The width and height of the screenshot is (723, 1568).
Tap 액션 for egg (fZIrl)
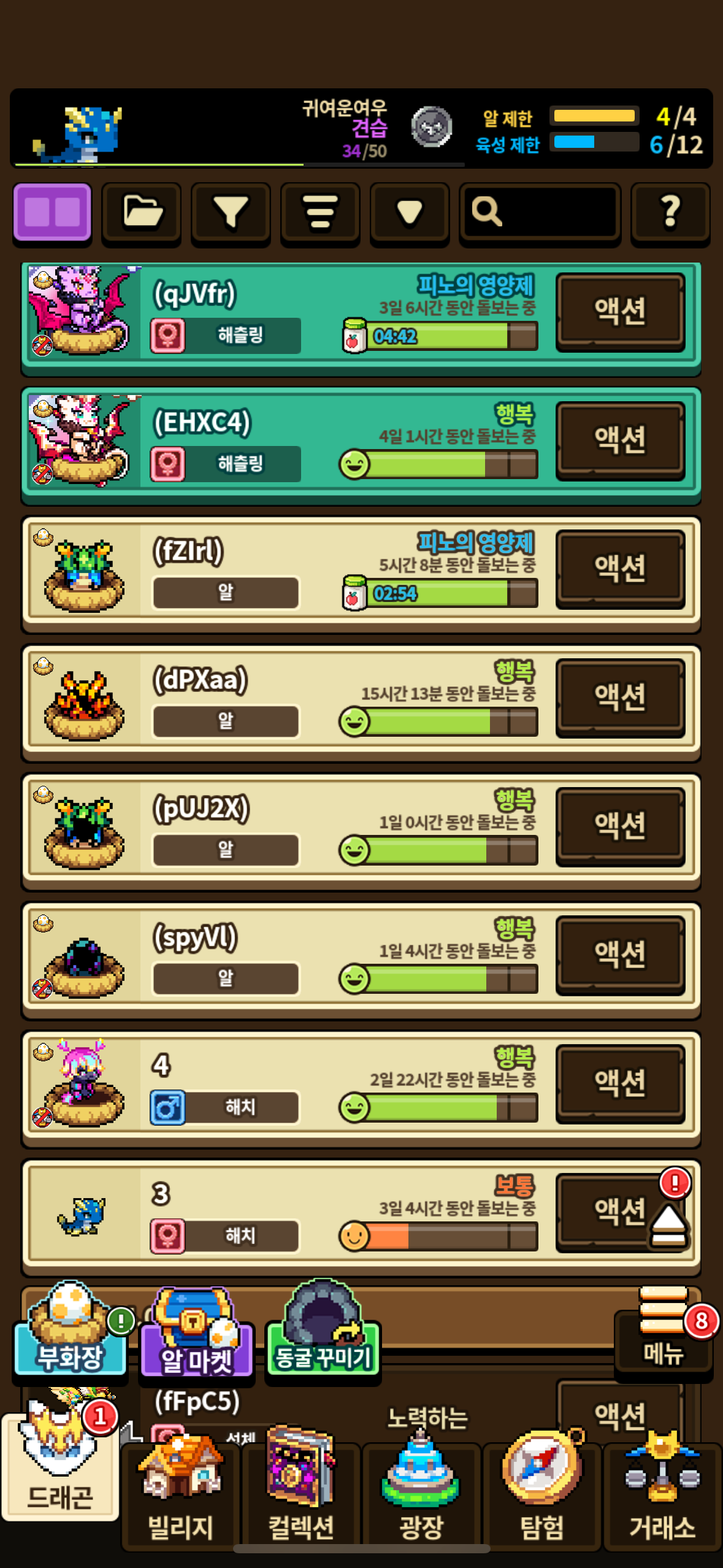[620, 569]
